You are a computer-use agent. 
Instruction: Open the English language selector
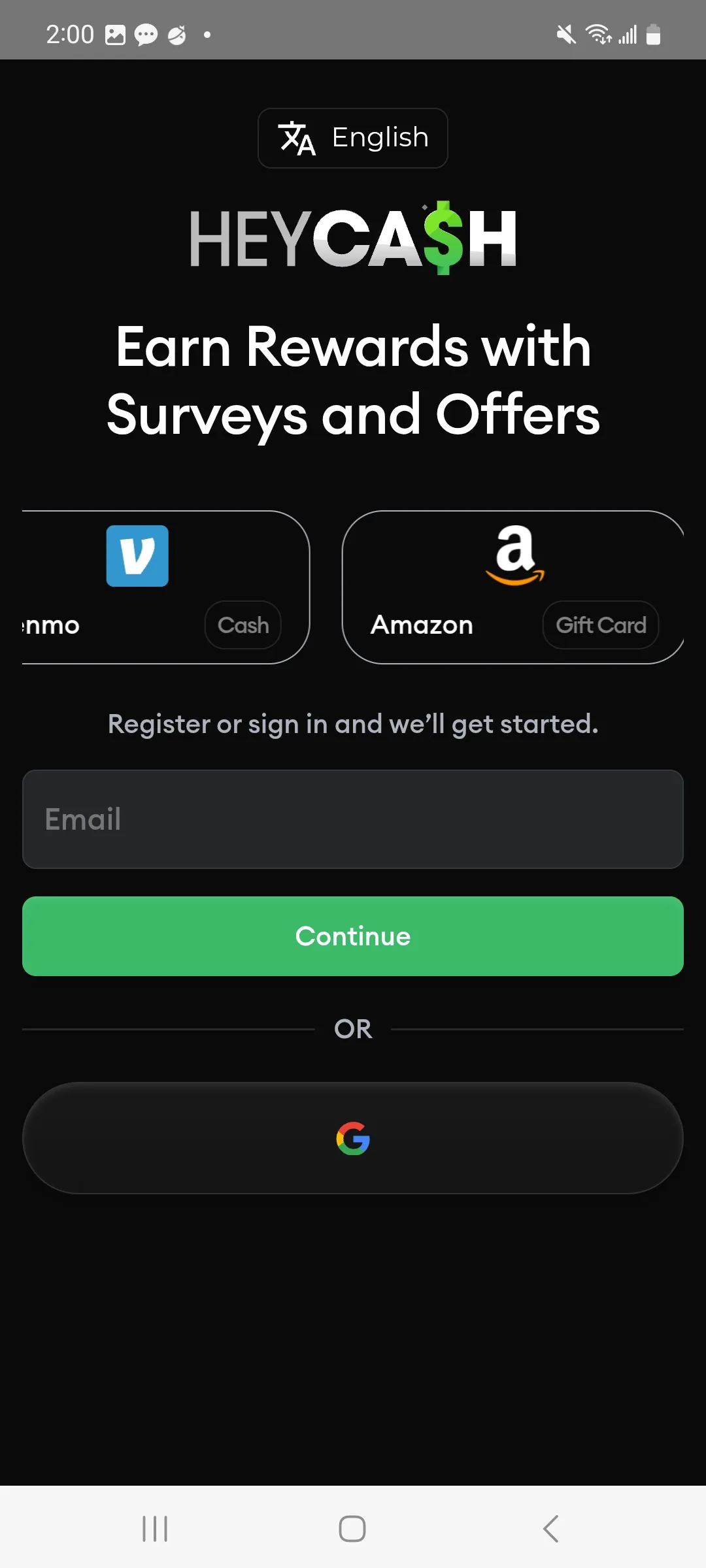pos(353,138)
